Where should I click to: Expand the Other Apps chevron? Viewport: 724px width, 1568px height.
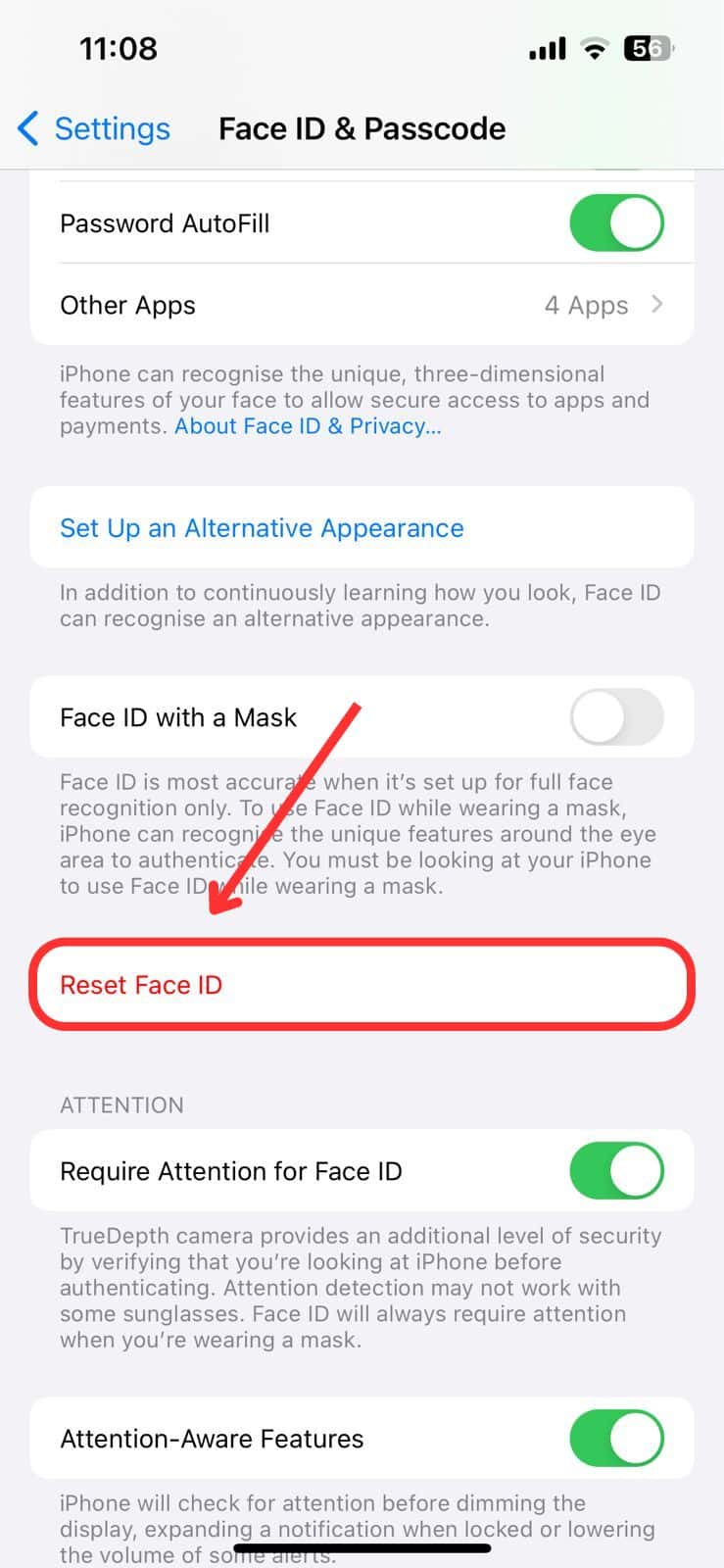point(657,305)
